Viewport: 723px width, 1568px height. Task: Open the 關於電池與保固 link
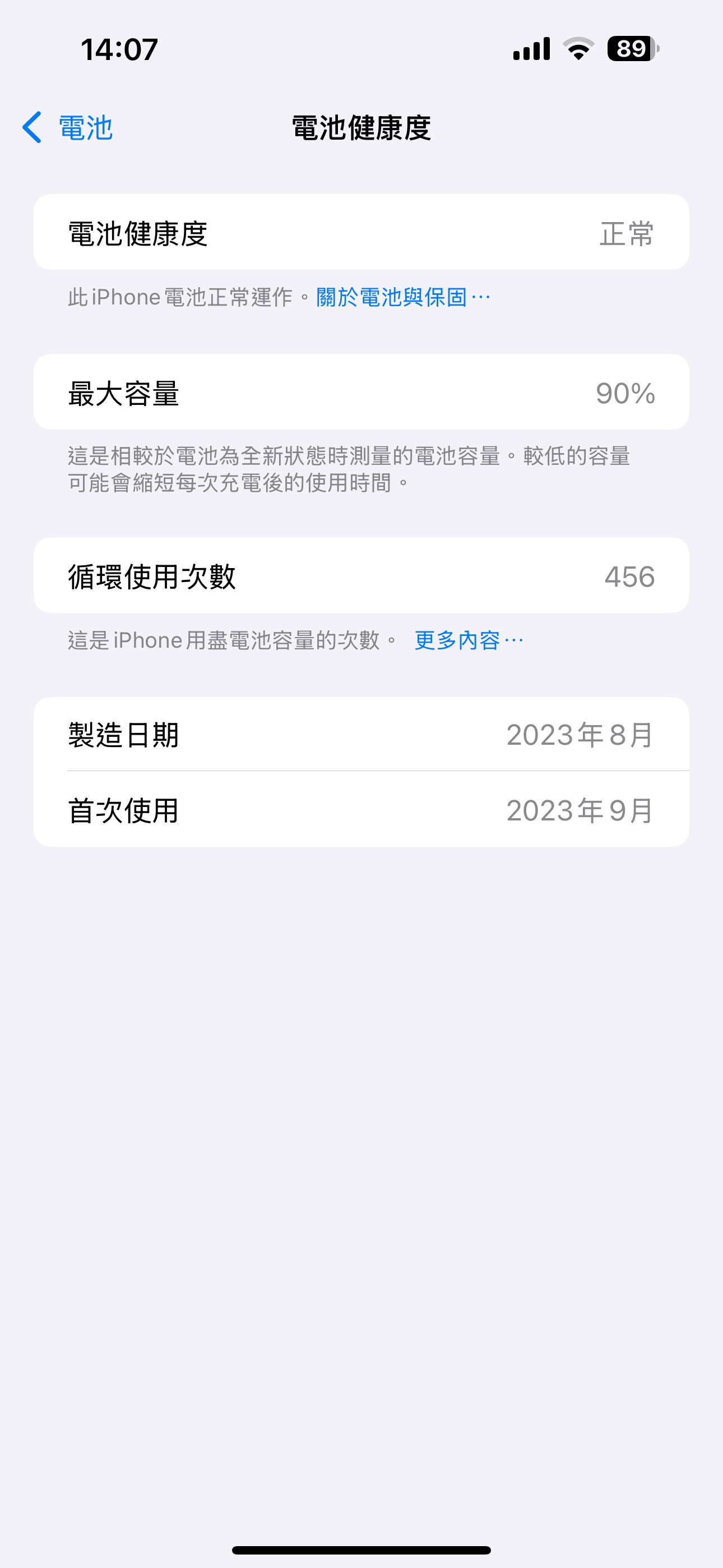(x=402, y=297)
